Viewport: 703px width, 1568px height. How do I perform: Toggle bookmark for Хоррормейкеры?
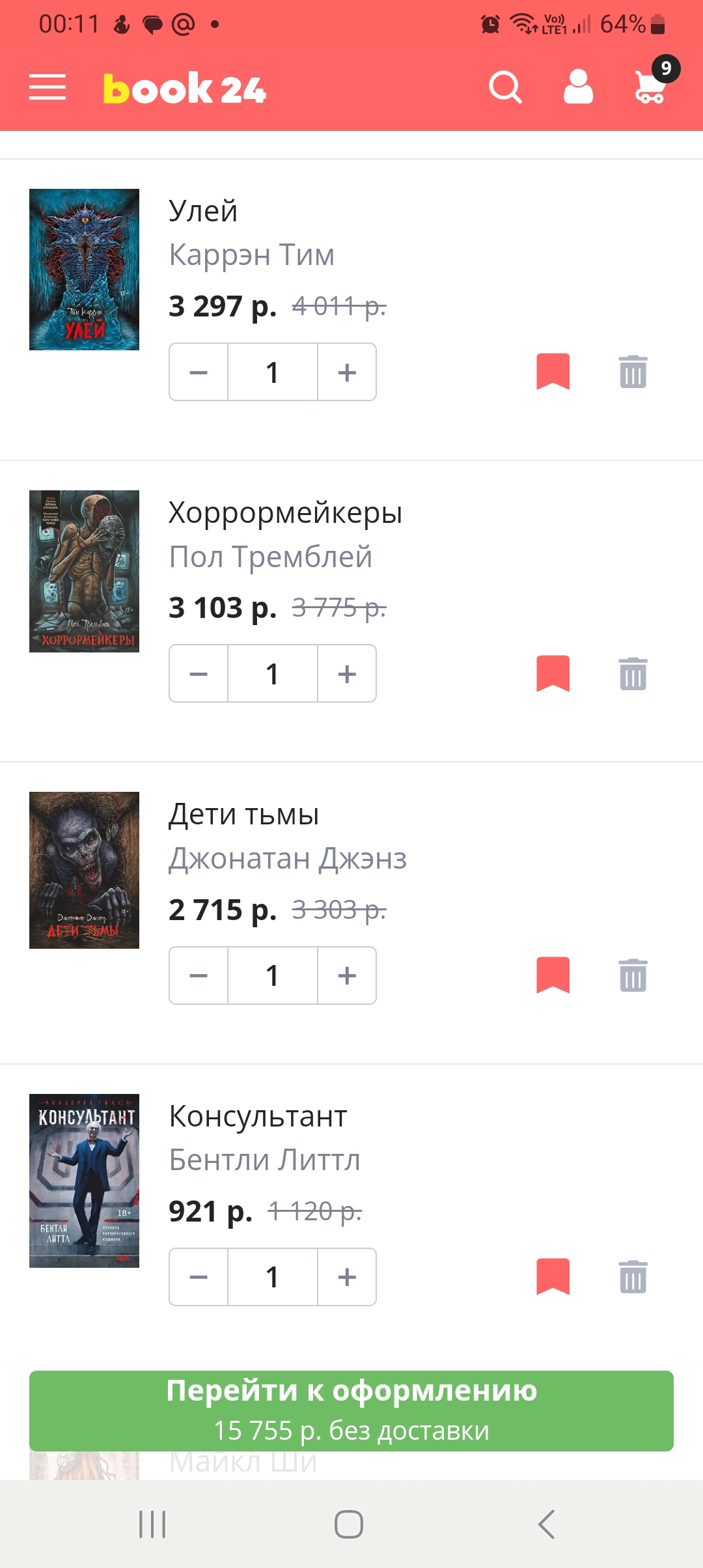[x=553, y=673]
